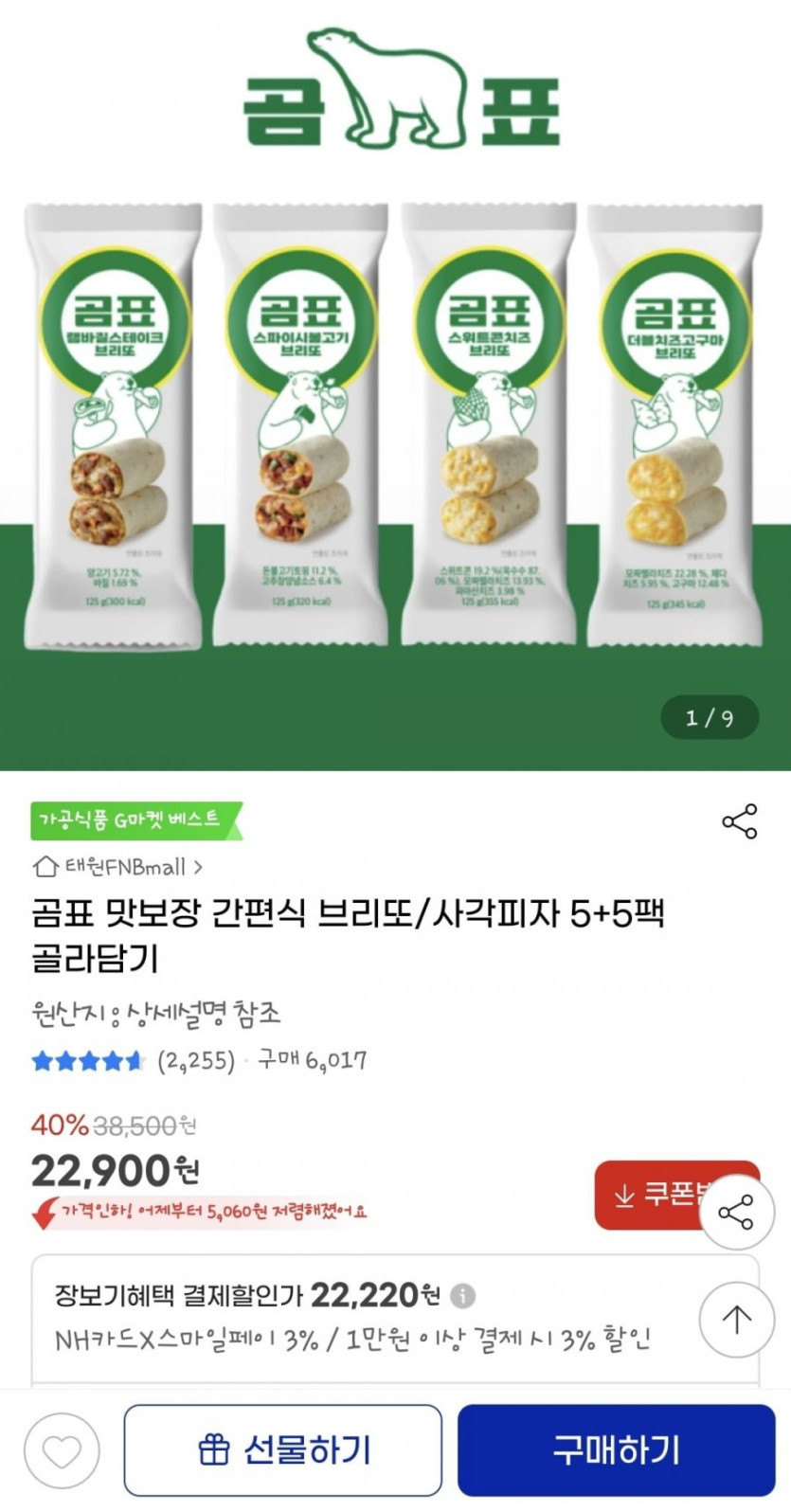Add product to wishlist with heart icon

point(62,1450)
